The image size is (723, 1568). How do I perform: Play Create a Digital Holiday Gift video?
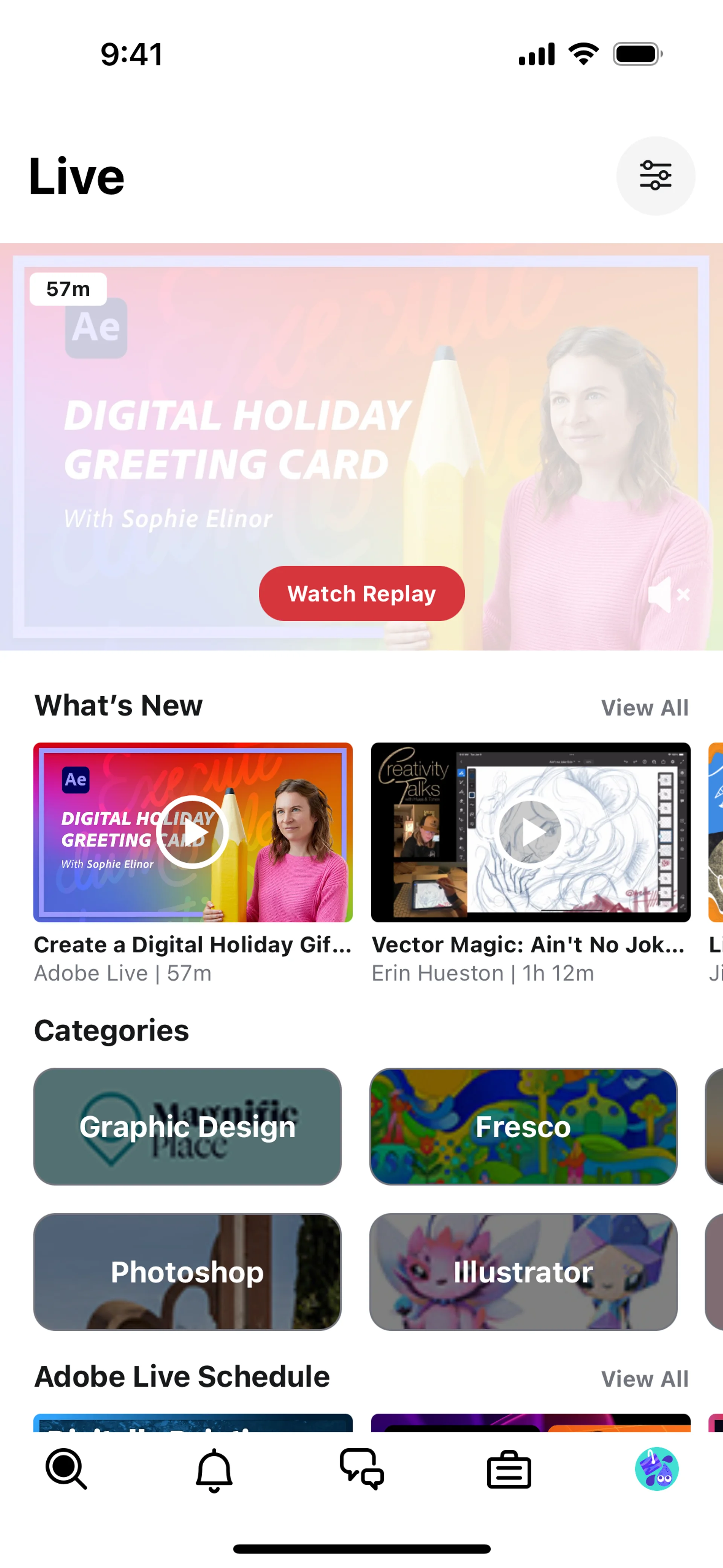pyautogui.click(x=193, y=831)
